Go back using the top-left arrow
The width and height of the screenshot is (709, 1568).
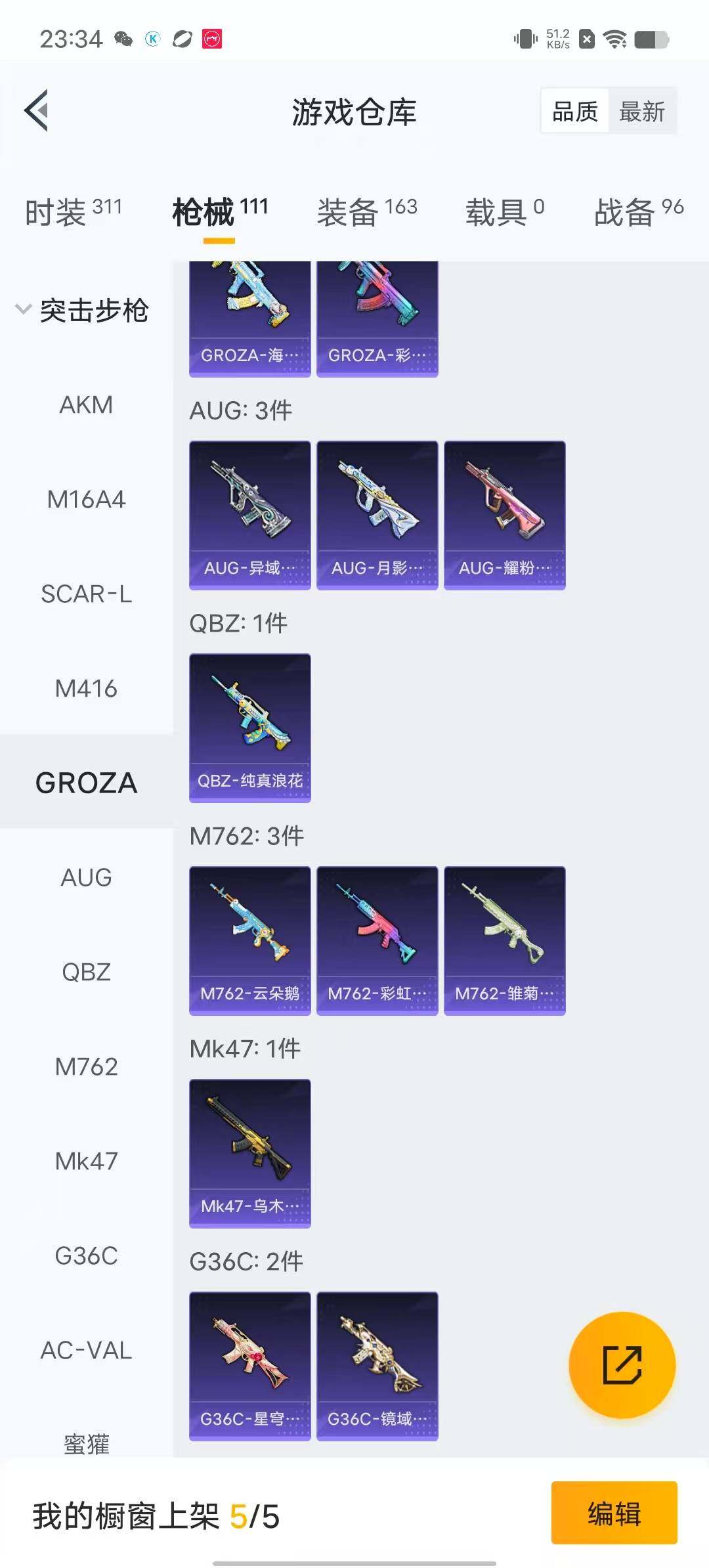(37, 110)
